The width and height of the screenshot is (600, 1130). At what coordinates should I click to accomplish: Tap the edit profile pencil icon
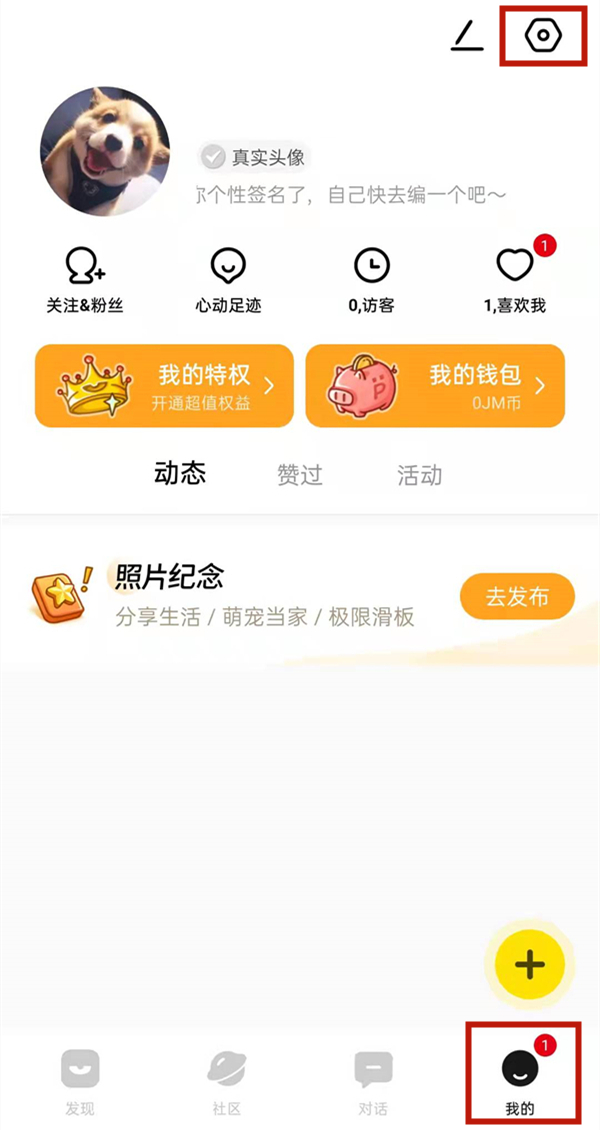pos(467,37)
